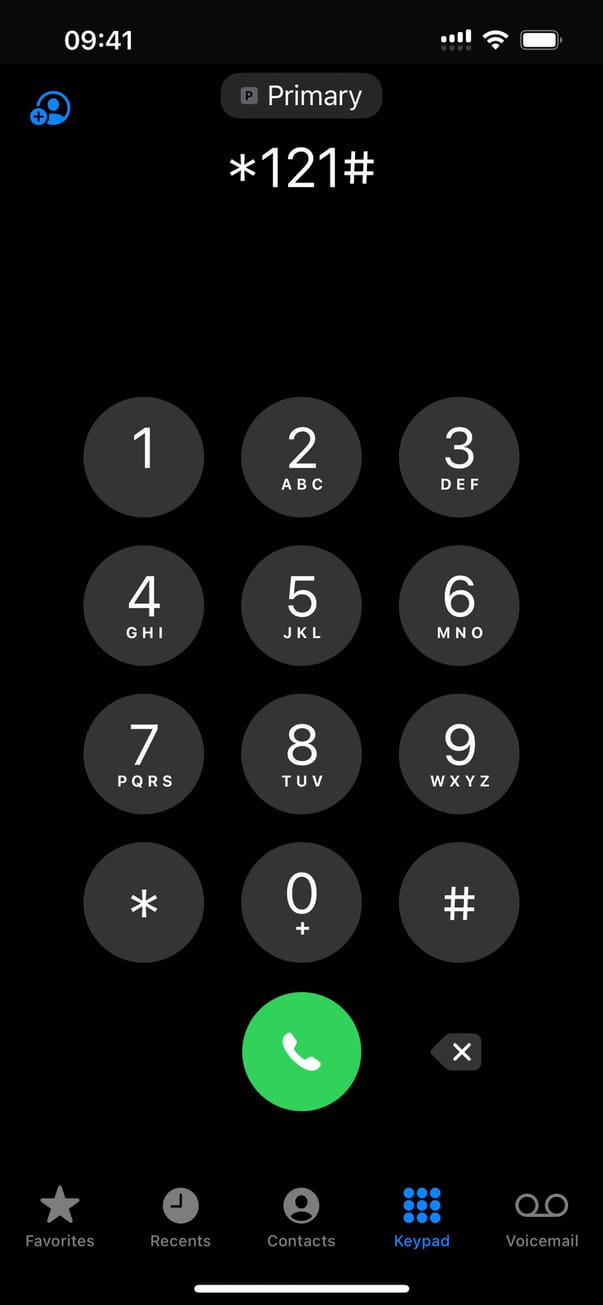Call *121# with green phone button
The image size is (603, 1305).
301,1051
